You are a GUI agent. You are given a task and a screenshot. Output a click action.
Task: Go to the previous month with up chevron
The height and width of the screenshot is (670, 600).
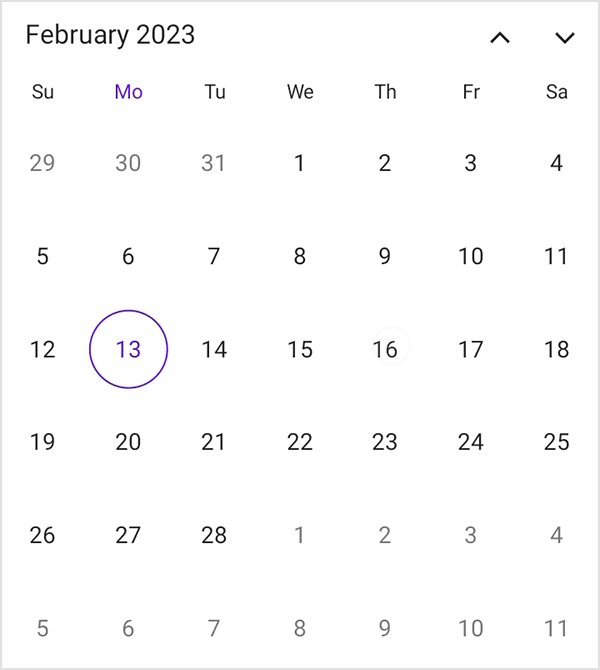[x=500, y=38]
